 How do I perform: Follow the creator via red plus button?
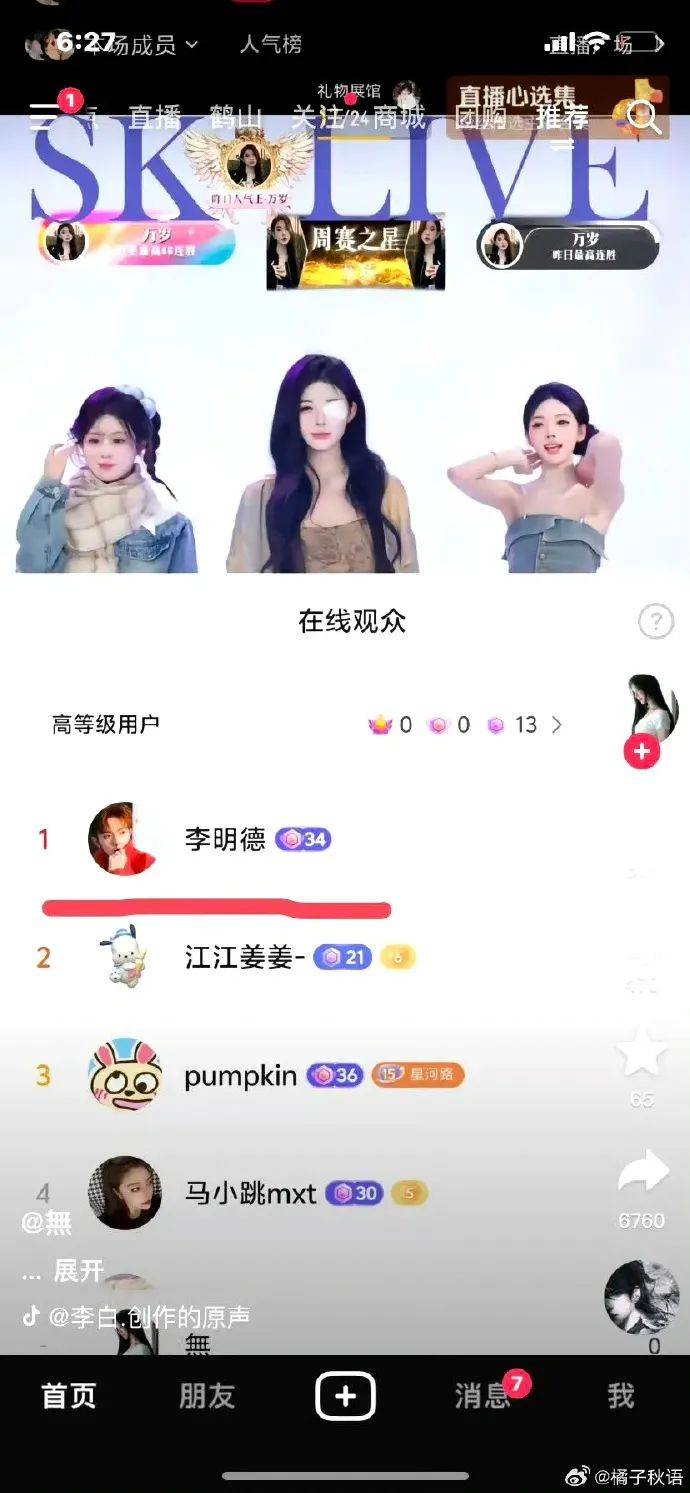click(641, 751)
